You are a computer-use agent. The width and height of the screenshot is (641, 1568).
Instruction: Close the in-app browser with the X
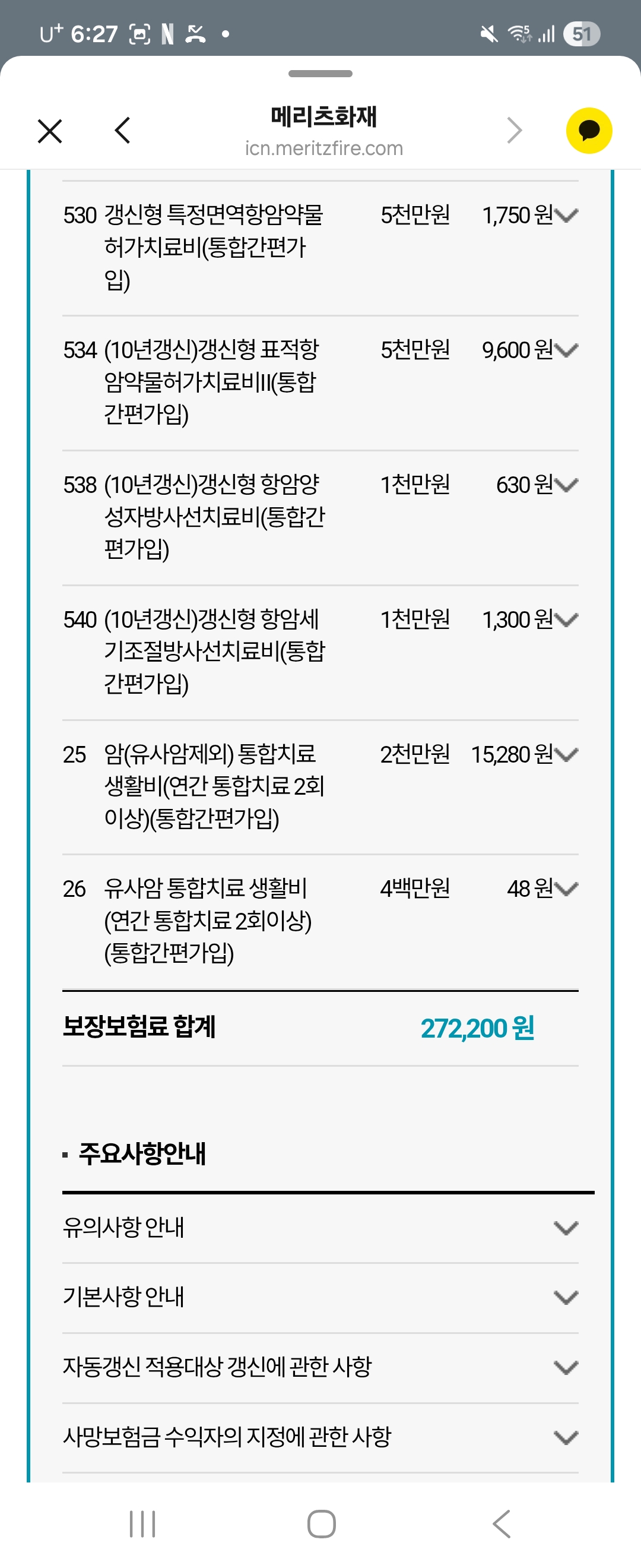point(50,131)
